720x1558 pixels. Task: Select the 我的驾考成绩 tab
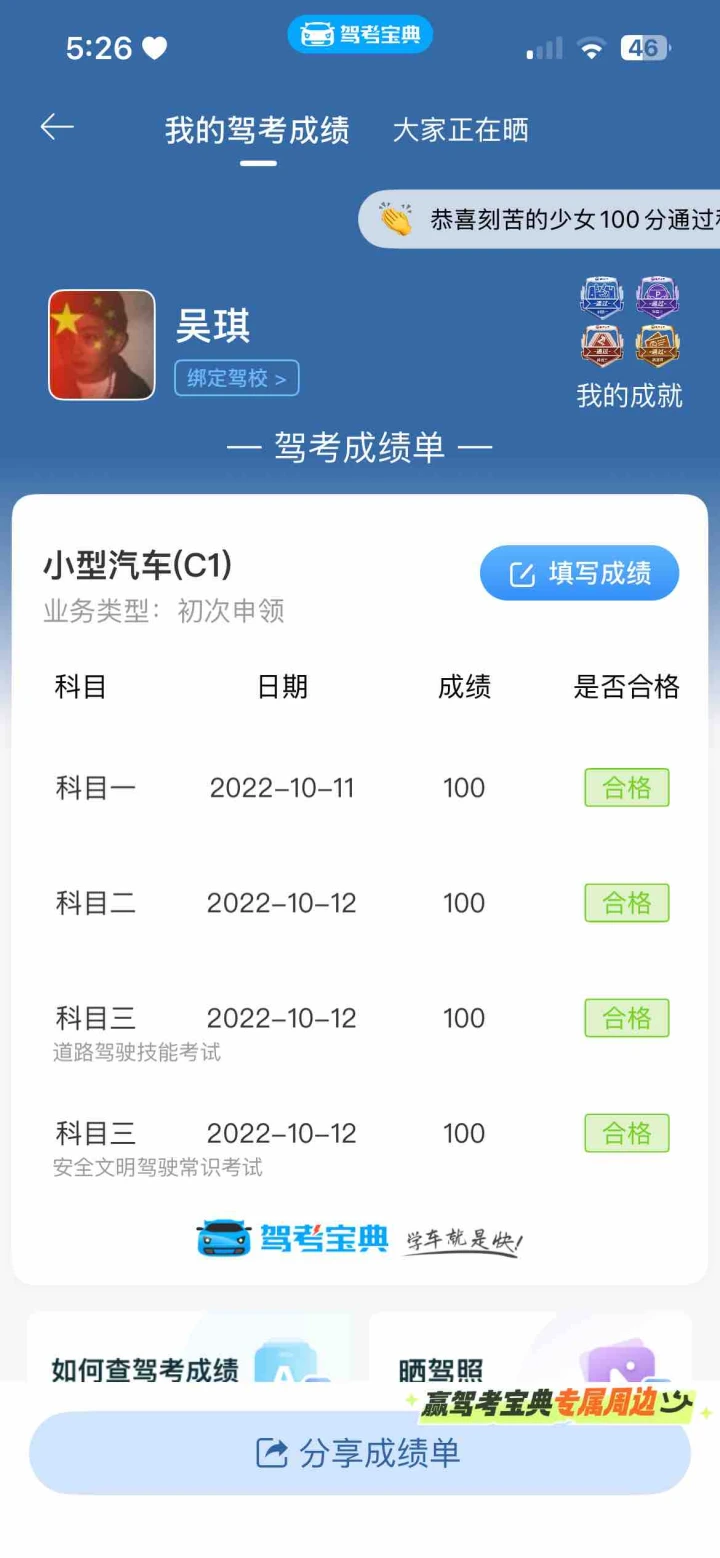(x=257, y=131)
